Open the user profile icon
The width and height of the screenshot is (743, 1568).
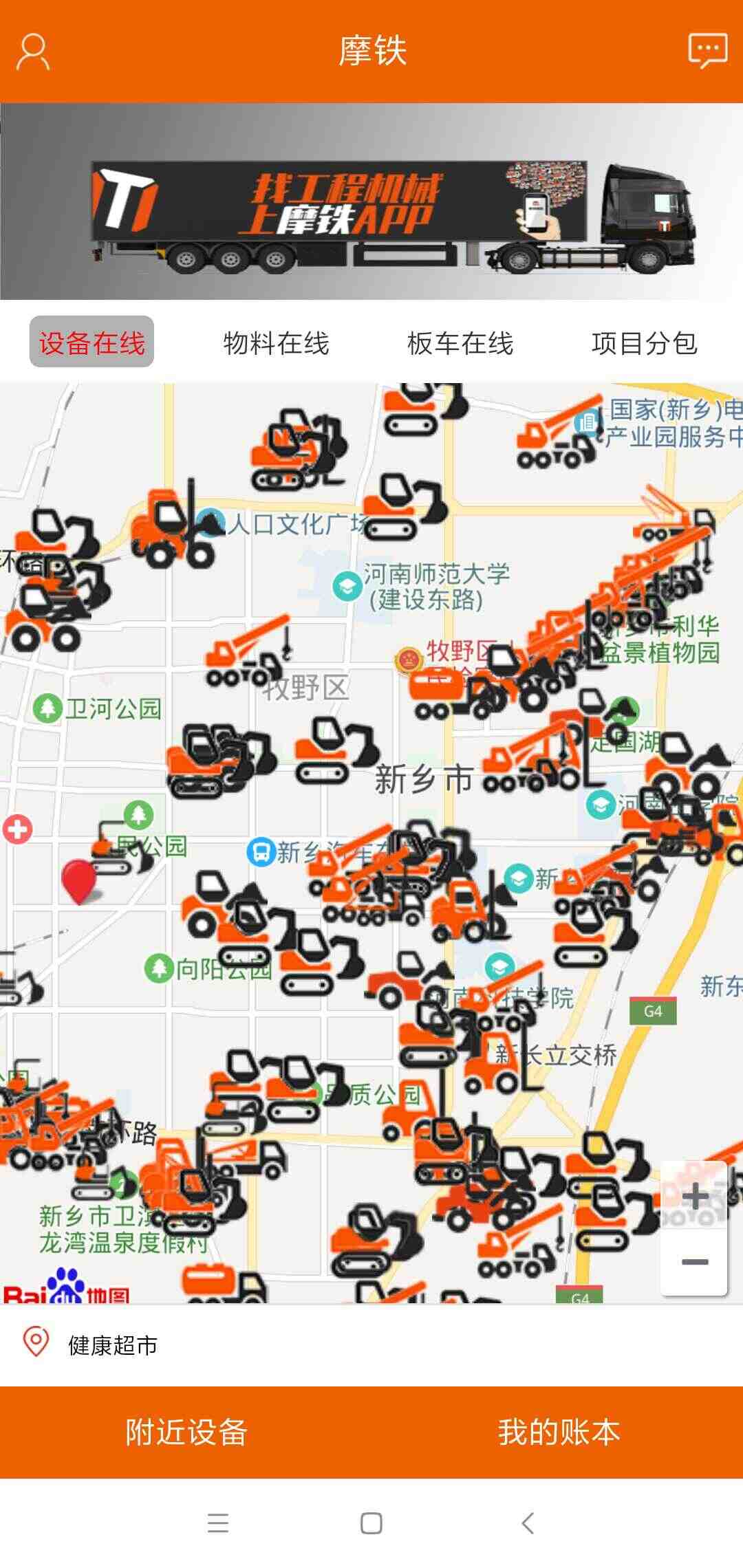coord(33,52)
